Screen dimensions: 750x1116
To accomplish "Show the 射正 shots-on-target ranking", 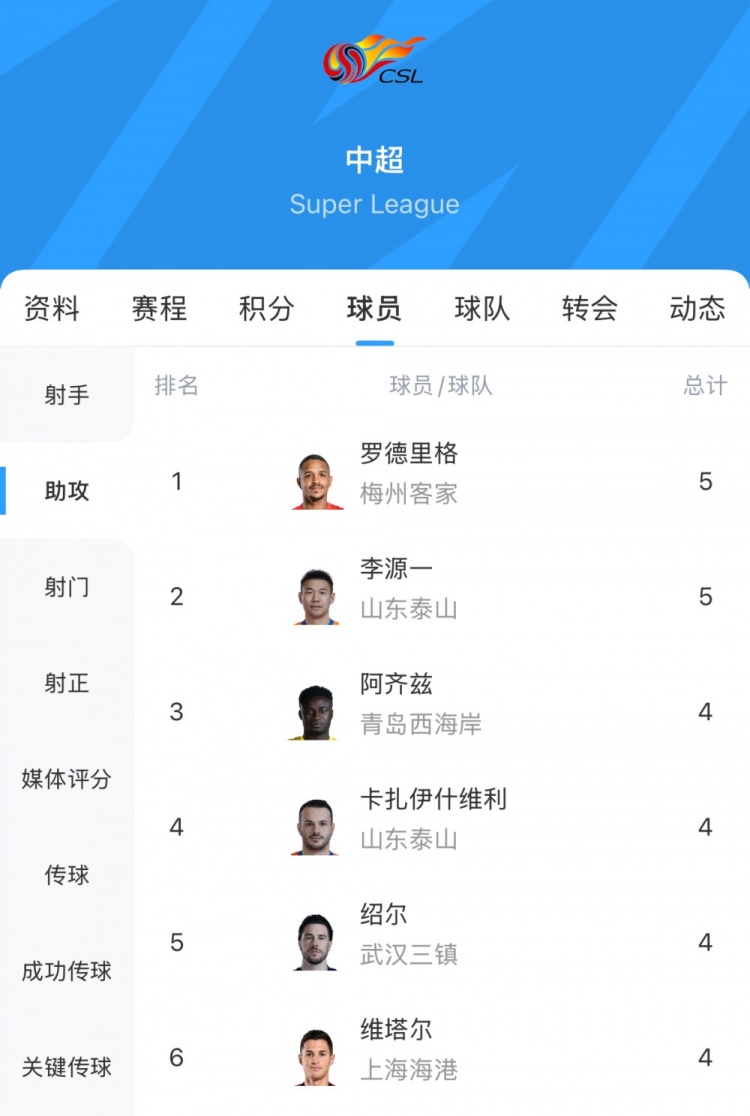I will point(67,683).
